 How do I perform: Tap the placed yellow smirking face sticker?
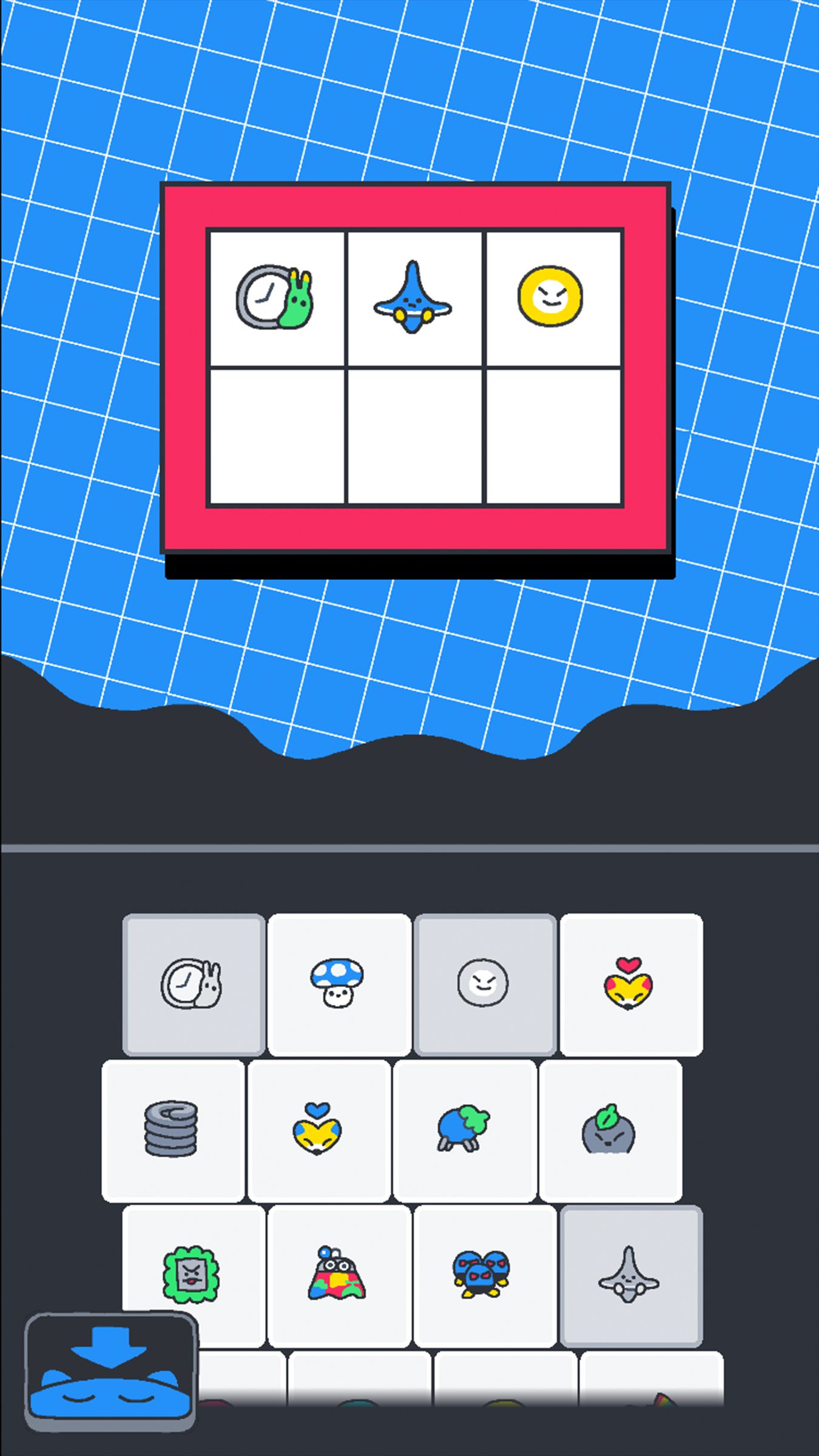[x=551, y=297]
